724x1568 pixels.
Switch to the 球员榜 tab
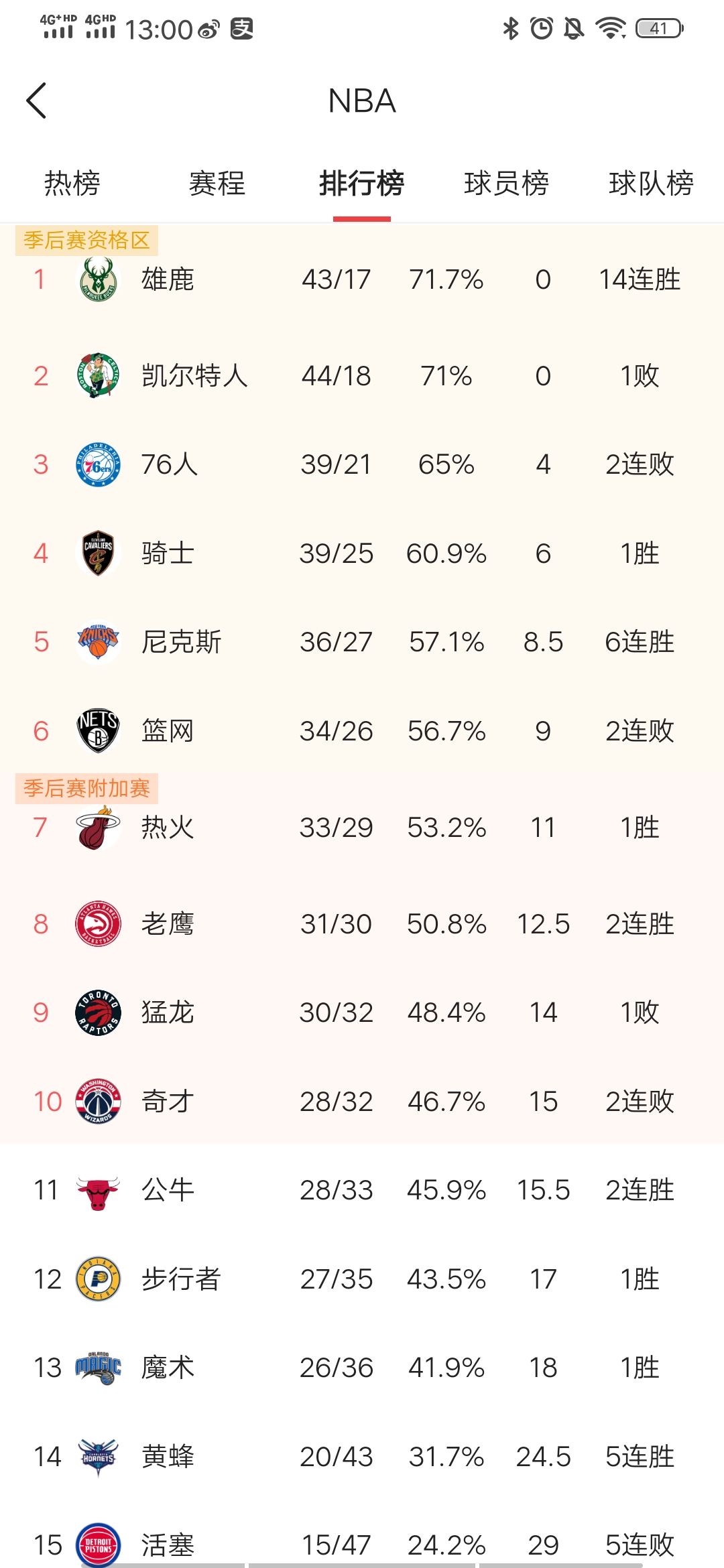[x=506, y=184]
